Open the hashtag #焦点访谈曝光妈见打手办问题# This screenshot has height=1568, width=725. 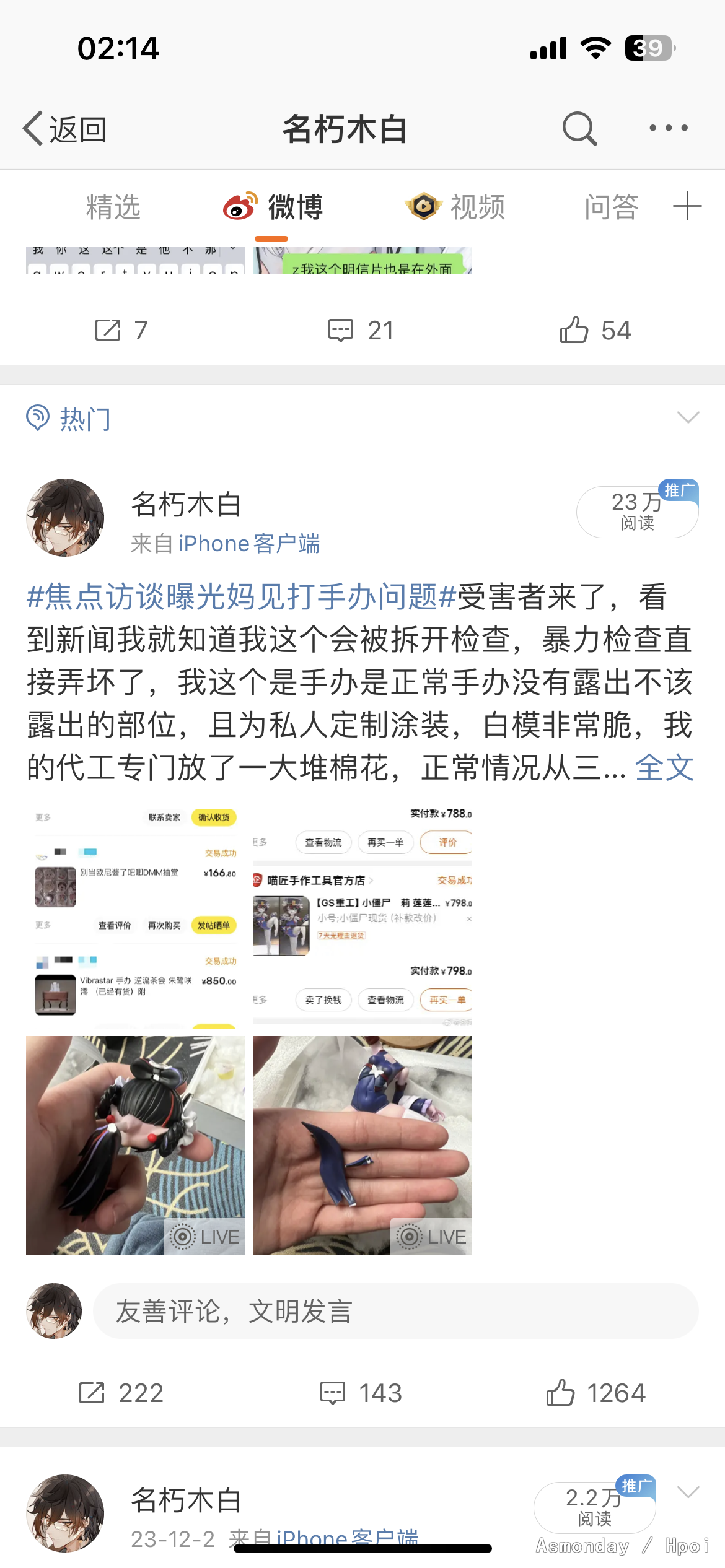242,597
